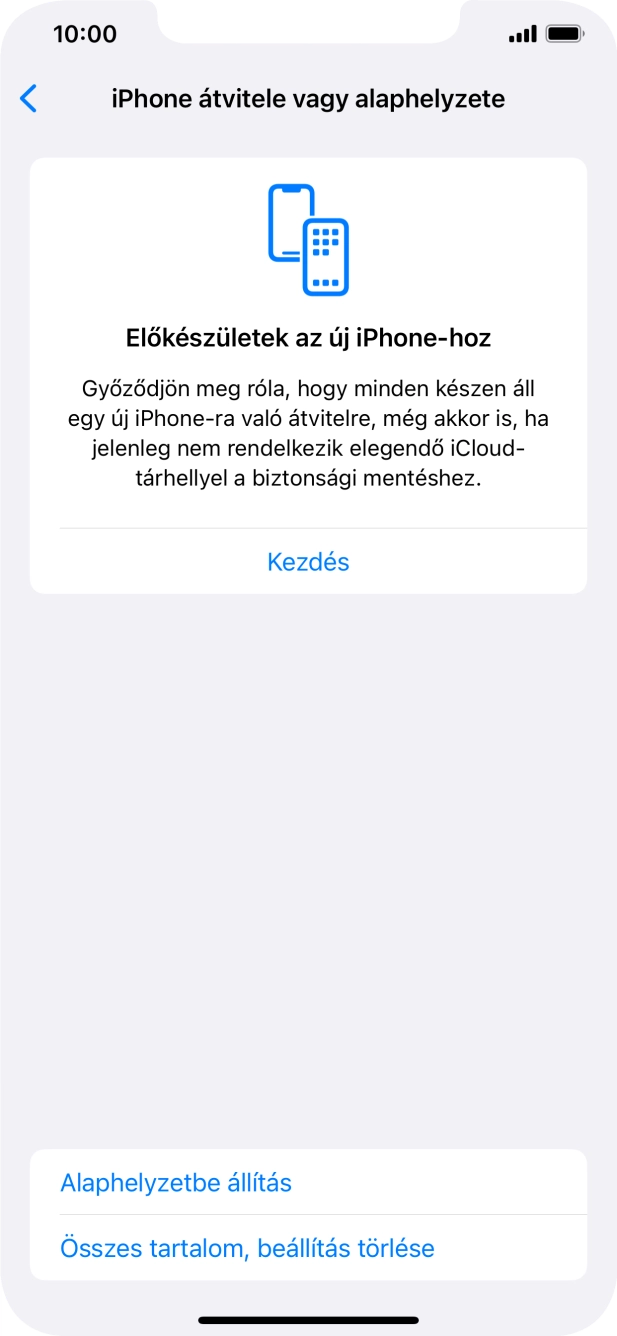
Task: Select Összes tartalom, beállítás törlése
Action: pos(247,1248)
